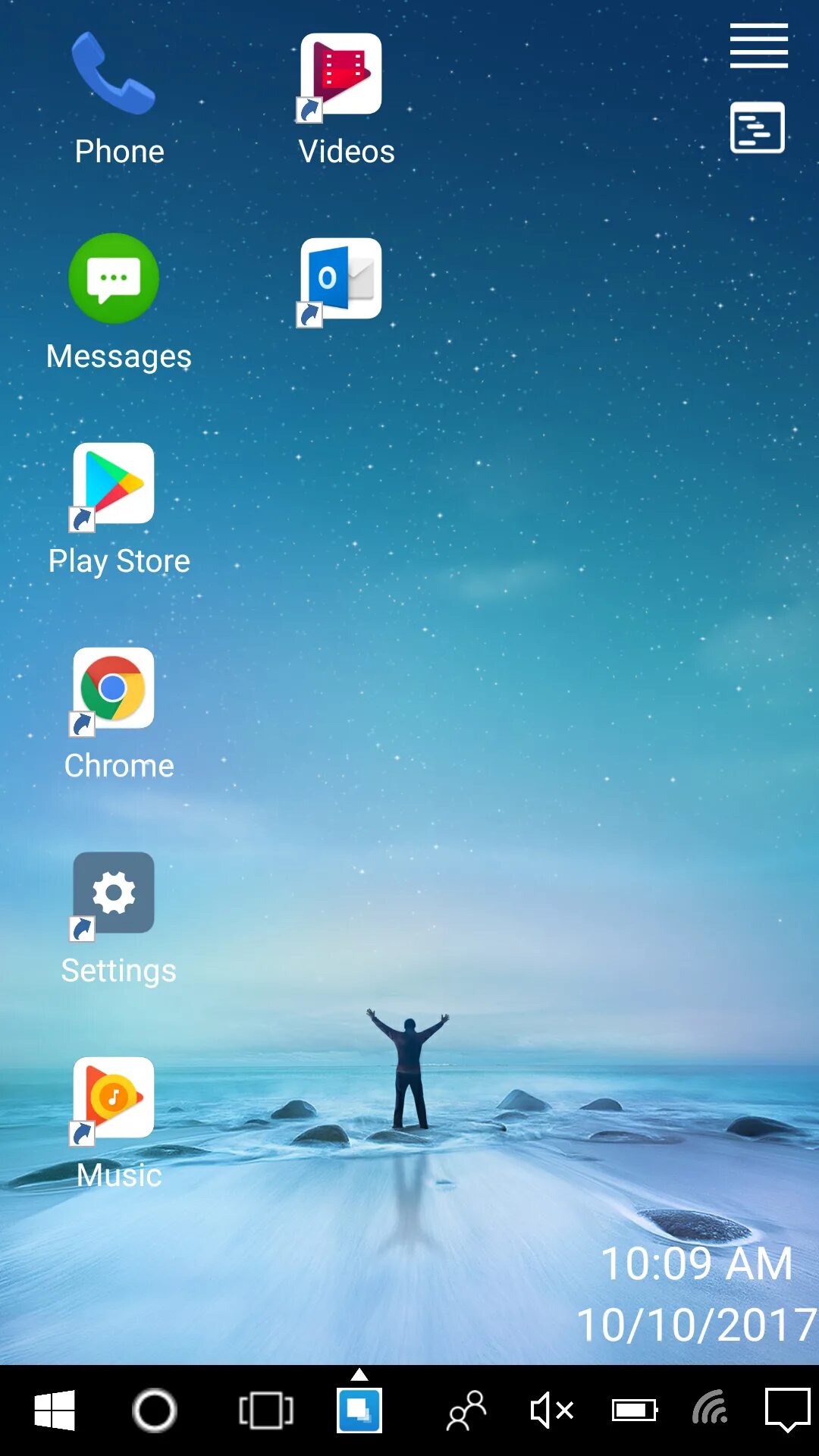Tap the Cortana circle button
The image size is (819, 1456).
pyautogui.click(x=155, y=1410)
